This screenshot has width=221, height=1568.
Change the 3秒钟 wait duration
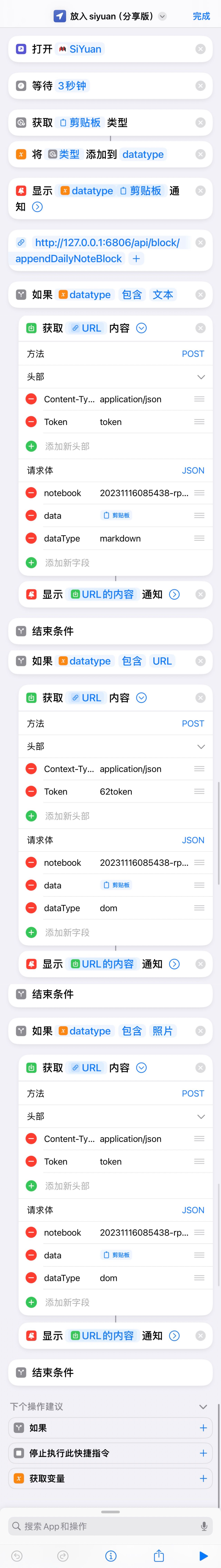[x=72, y=86]
